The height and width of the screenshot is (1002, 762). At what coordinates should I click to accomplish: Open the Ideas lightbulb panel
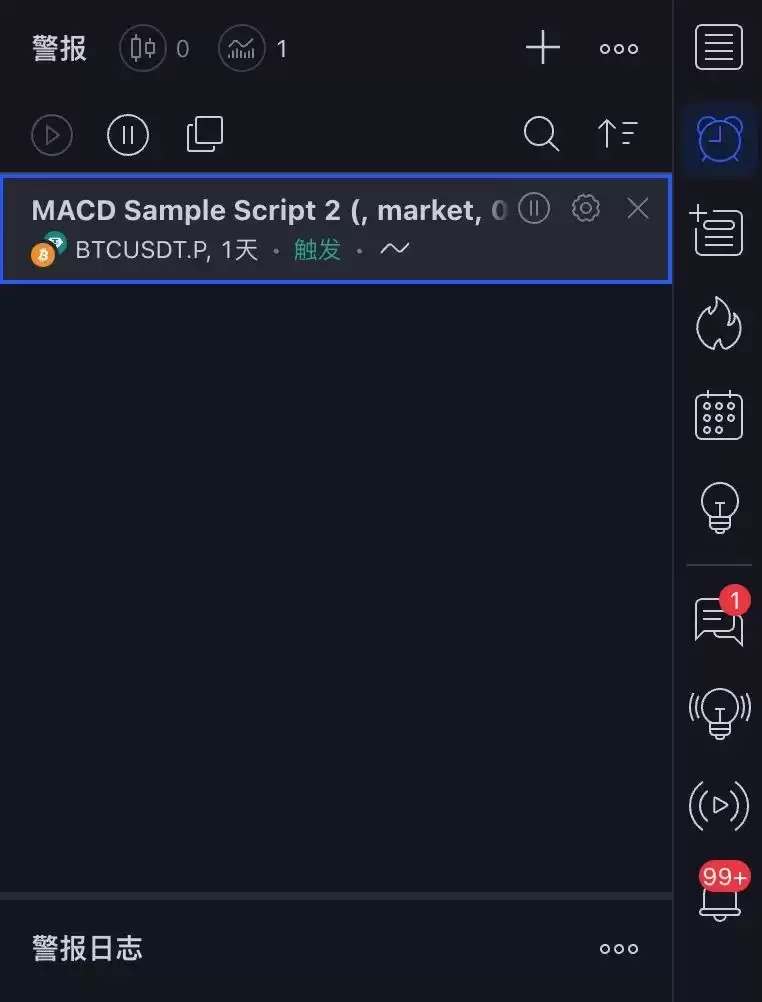point(718,508)
